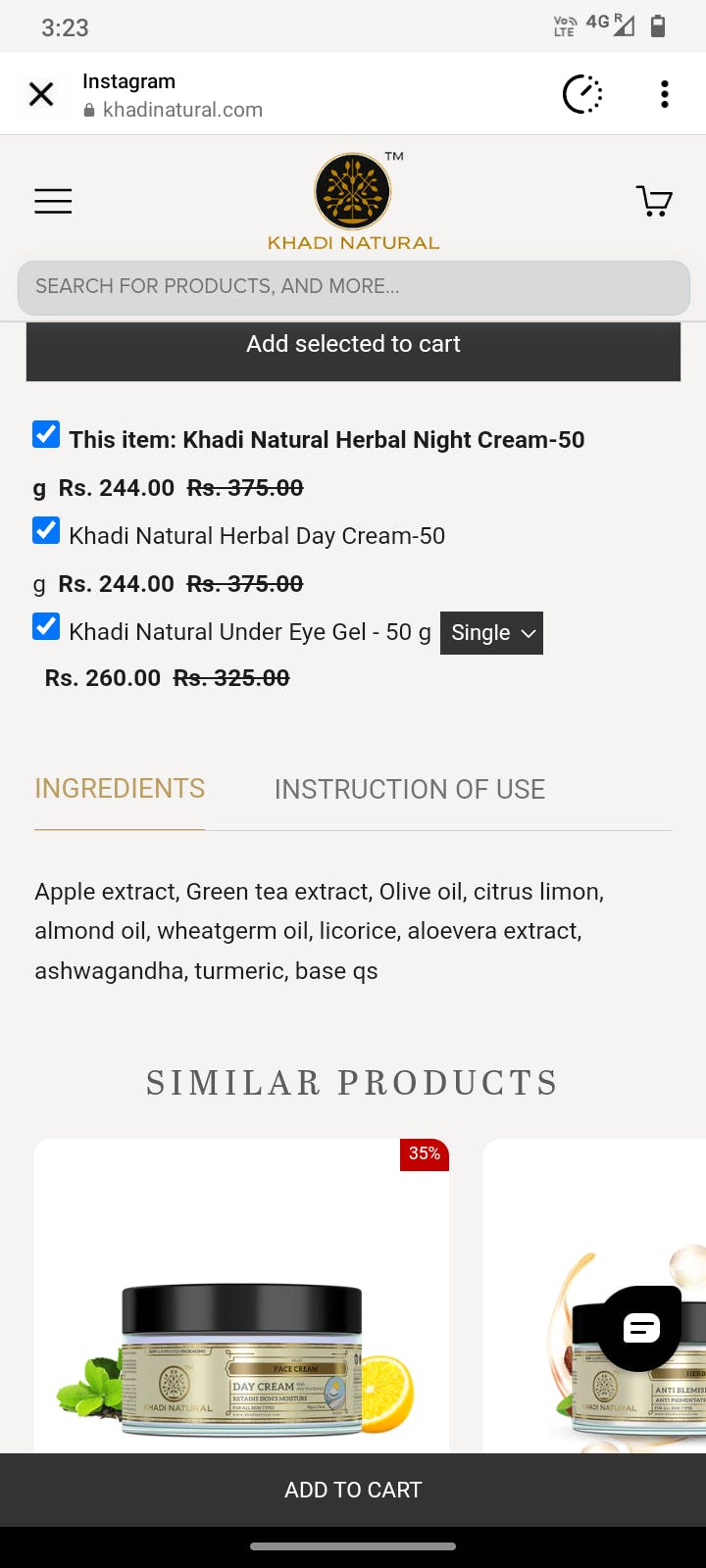Viewport: 706px width, 1568px height.
Task: Uncheck the Under Eye Gel item
Action: [46, 626]
